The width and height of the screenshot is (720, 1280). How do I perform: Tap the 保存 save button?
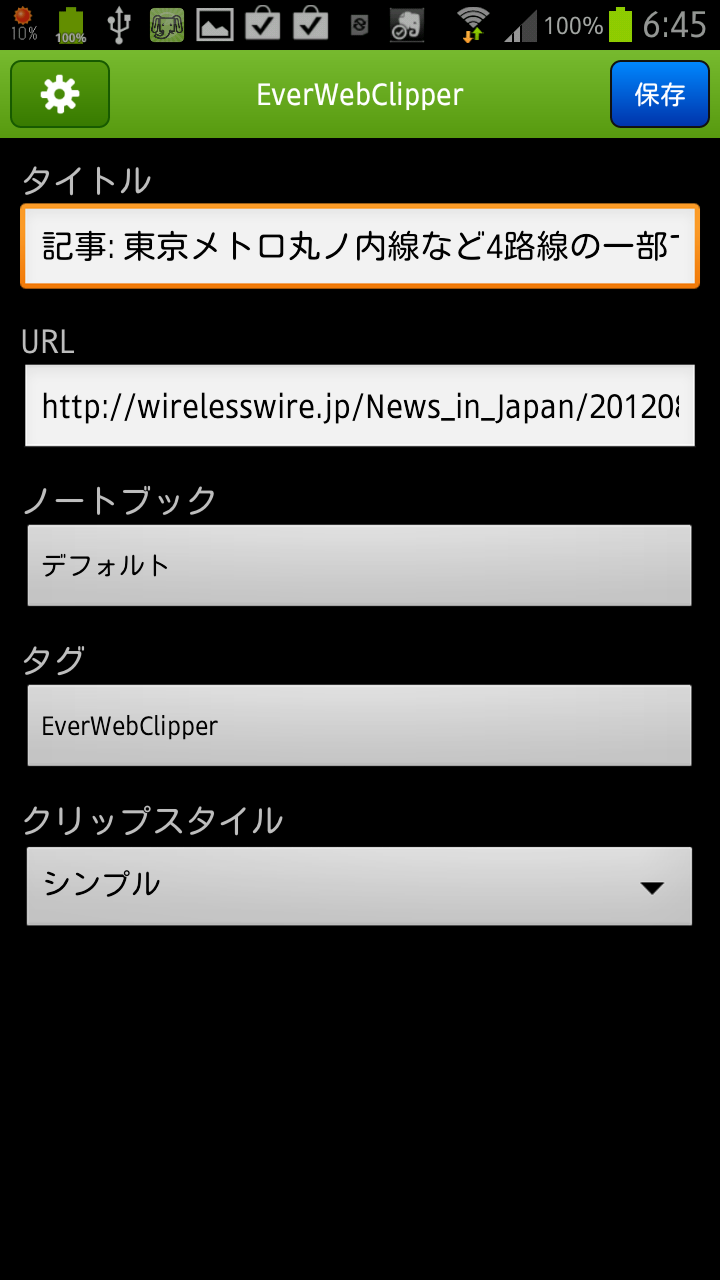(660, 94)
